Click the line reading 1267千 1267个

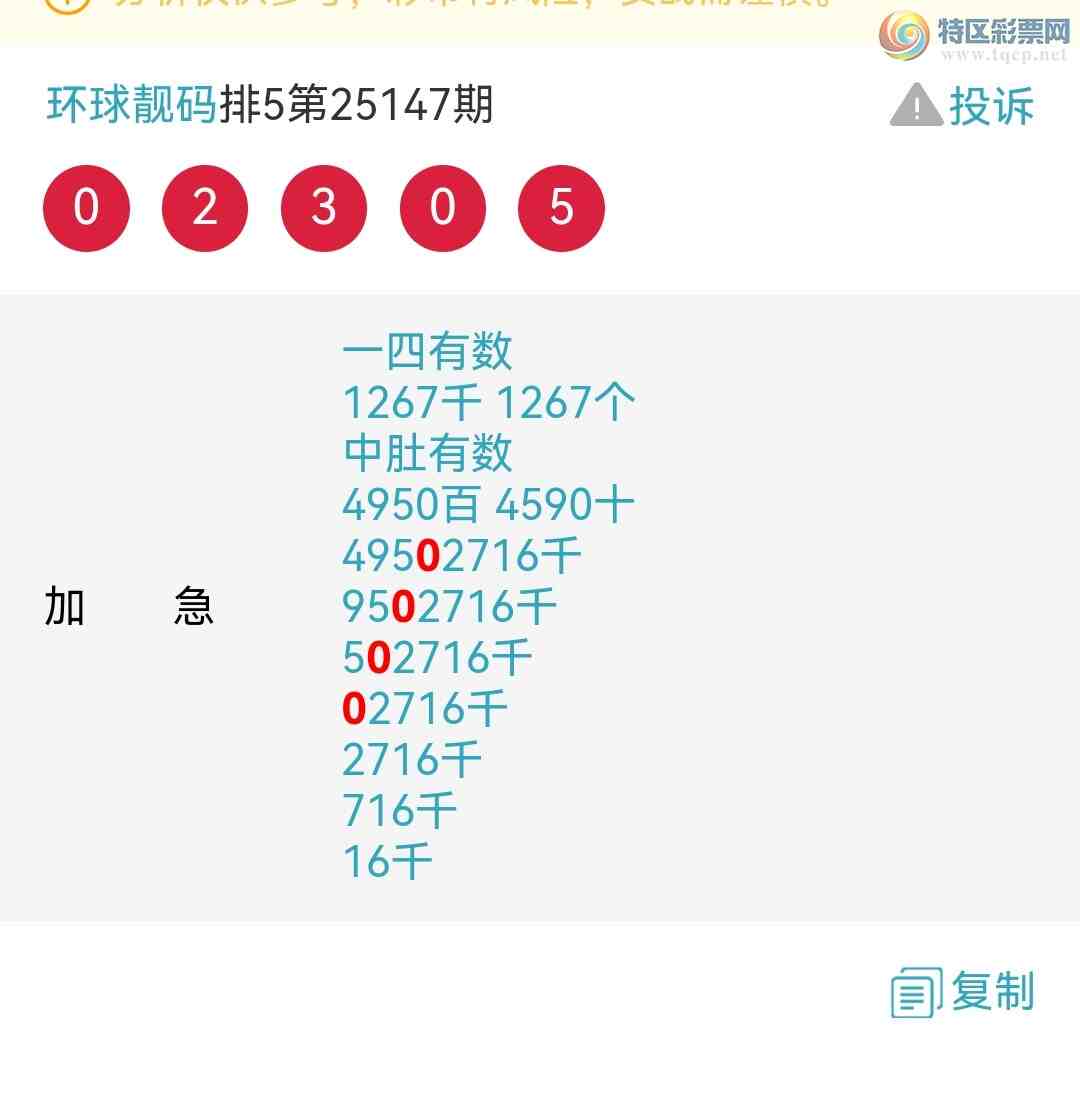click(488, 402)
